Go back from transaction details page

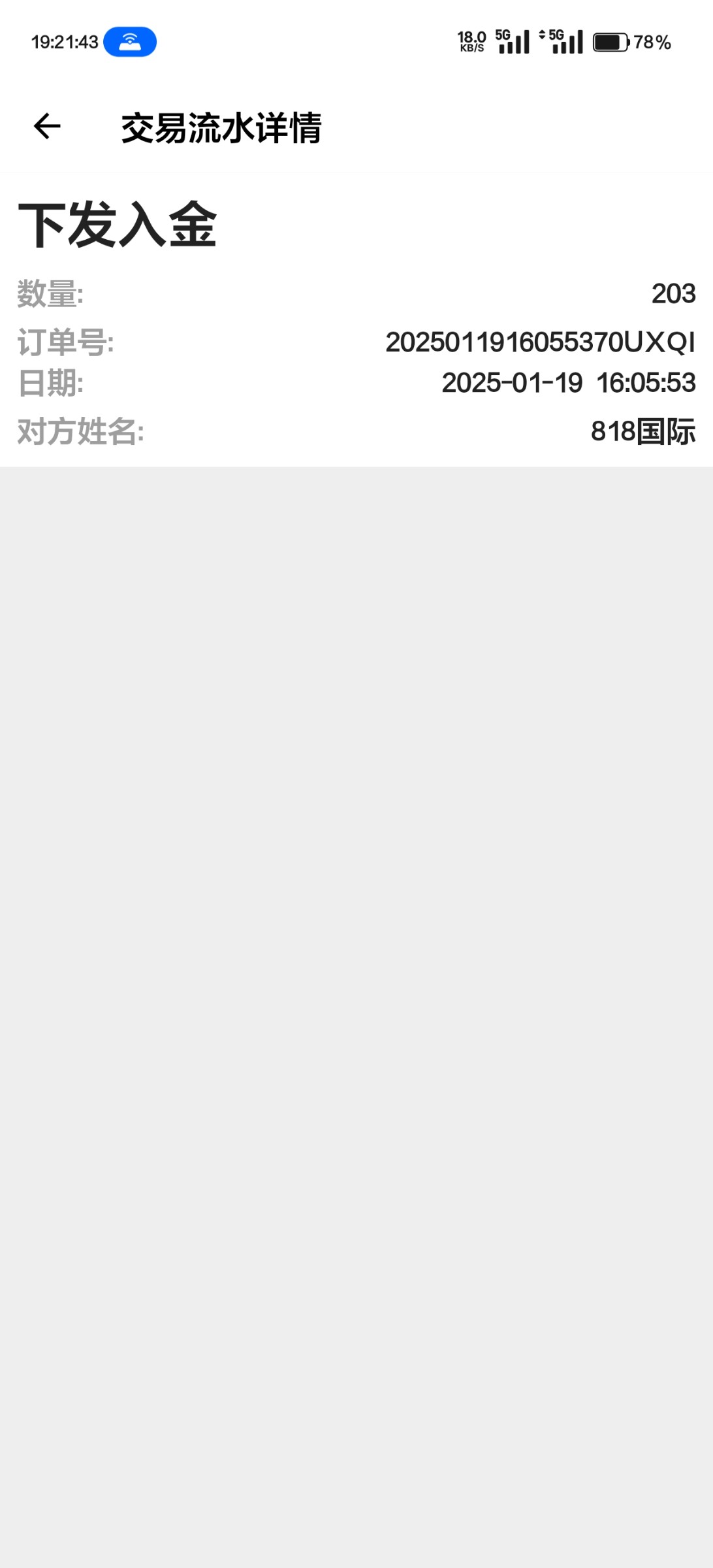point(47,127)
